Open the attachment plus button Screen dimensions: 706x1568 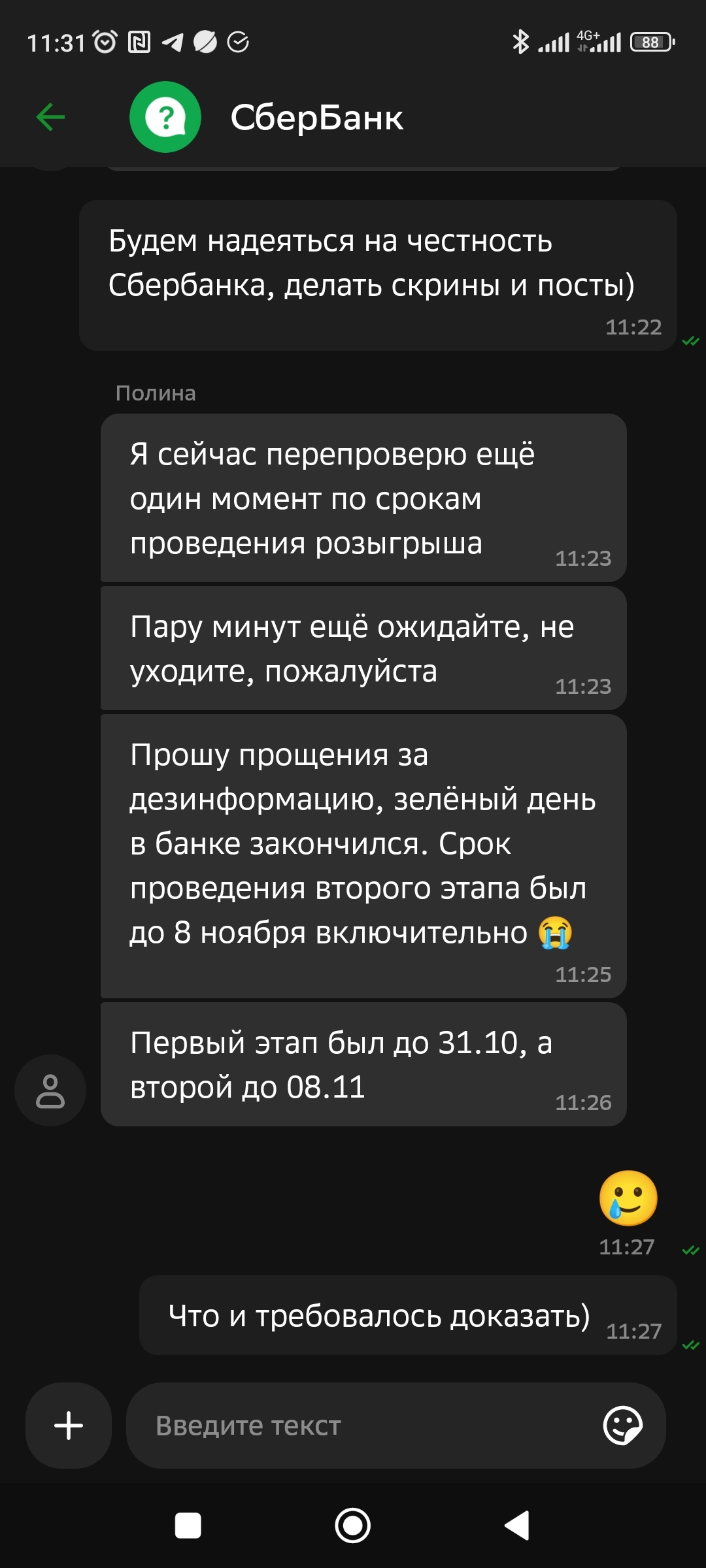pyautogui.click(x=69, y=1426)
